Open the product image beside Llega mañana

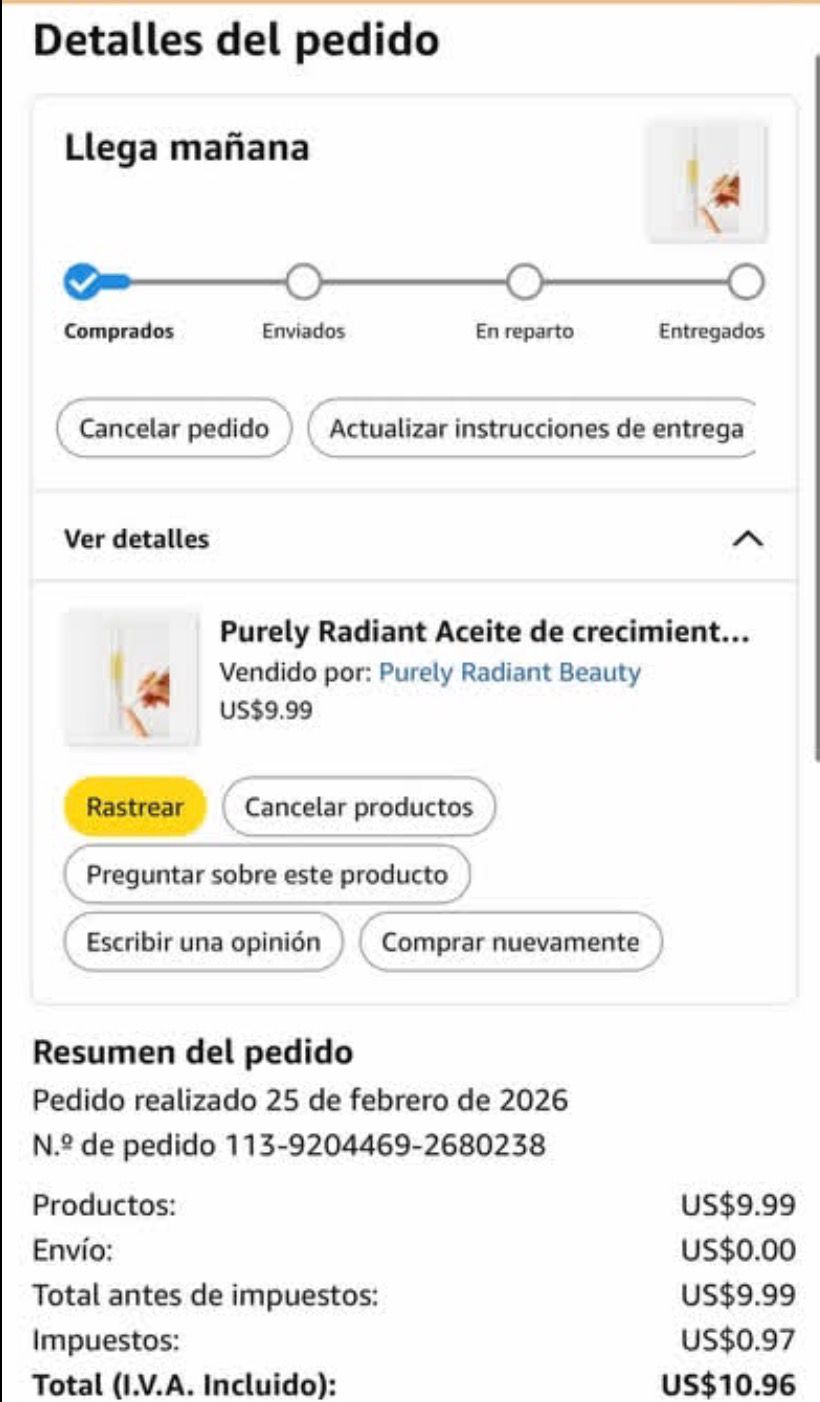pos(707,182)
